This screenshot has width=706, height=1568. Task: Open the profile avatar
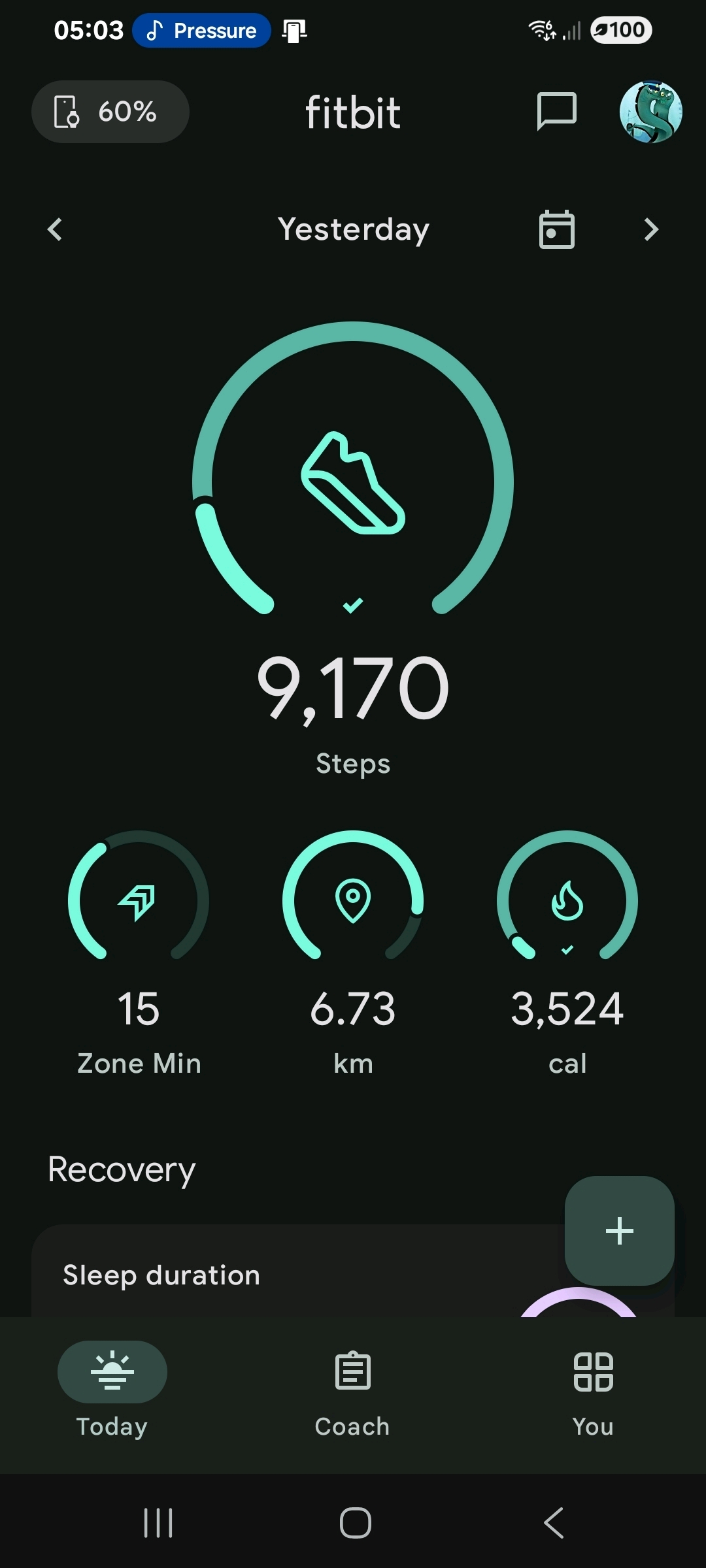pos(650,112)
